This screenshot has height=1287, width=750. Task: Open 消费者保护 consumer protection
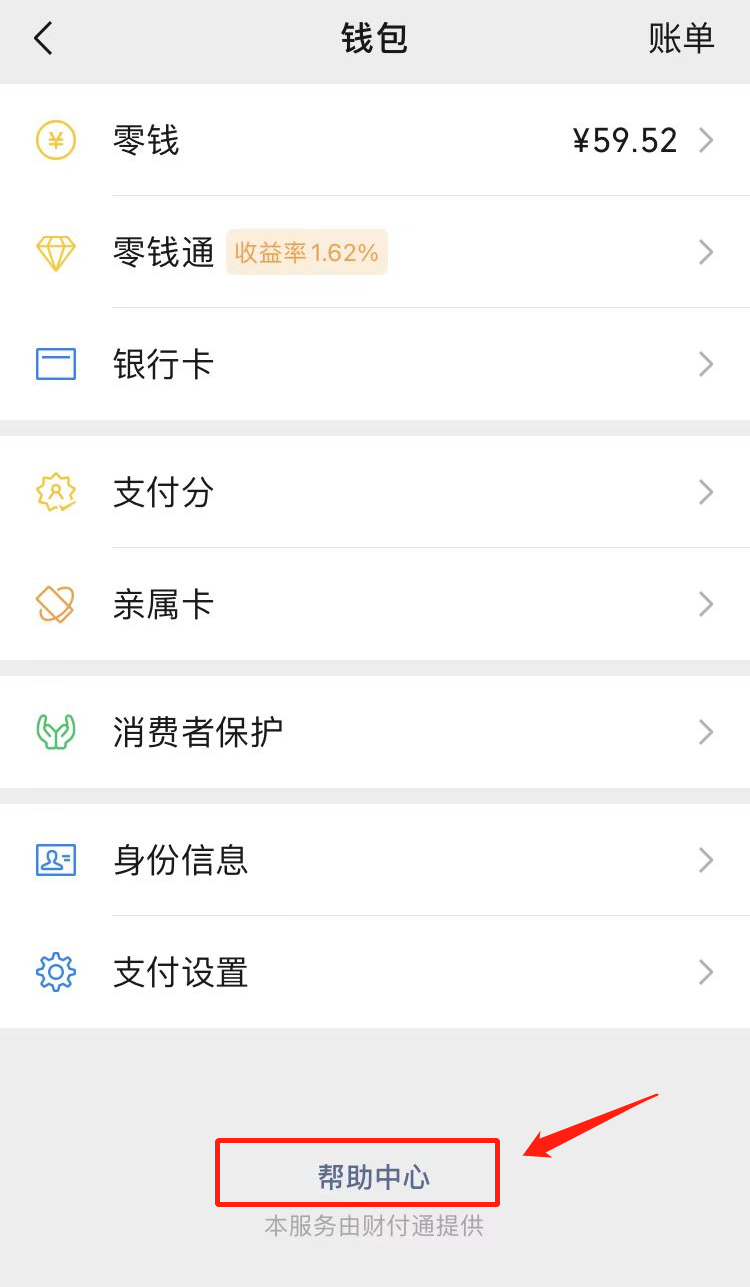pyautogui.click(x=375, y=732)
